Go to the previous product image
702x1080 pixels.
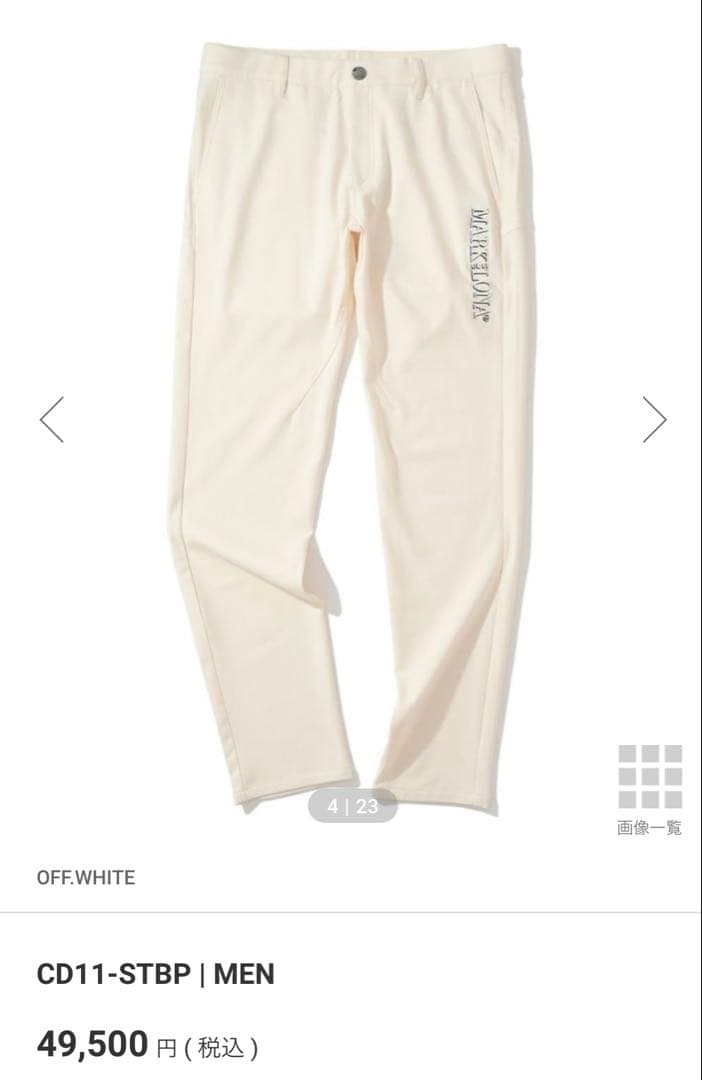[x=52, y=420]
